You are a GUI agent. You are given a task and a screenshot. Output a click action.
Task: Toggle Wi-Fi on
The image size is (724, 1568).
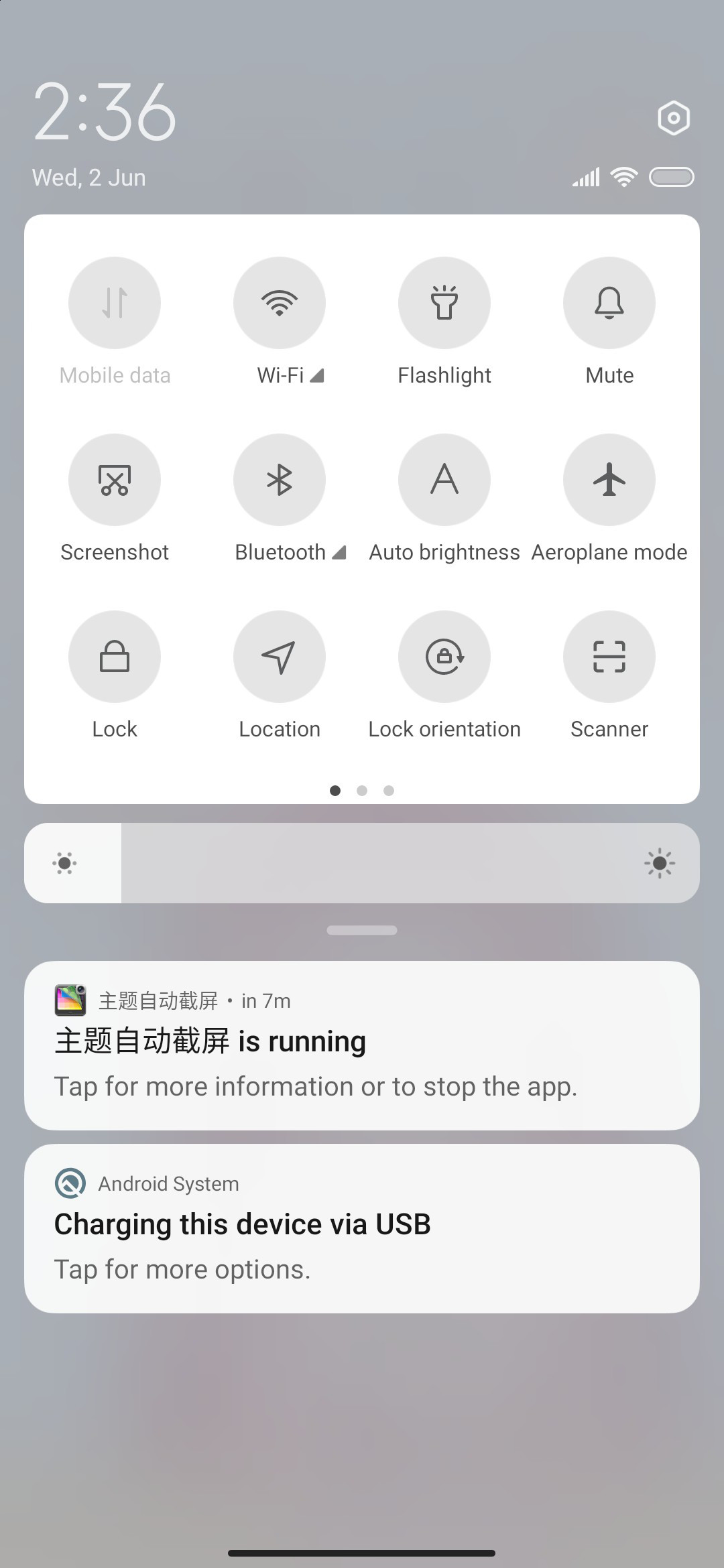(280, 303)
